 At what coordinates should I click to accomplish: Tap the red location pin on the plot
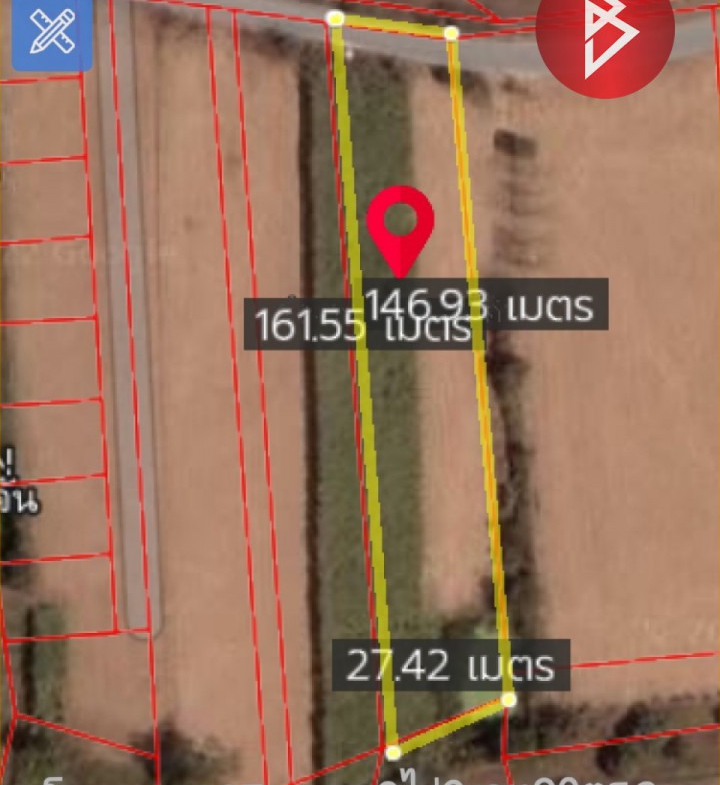point(400,225)
